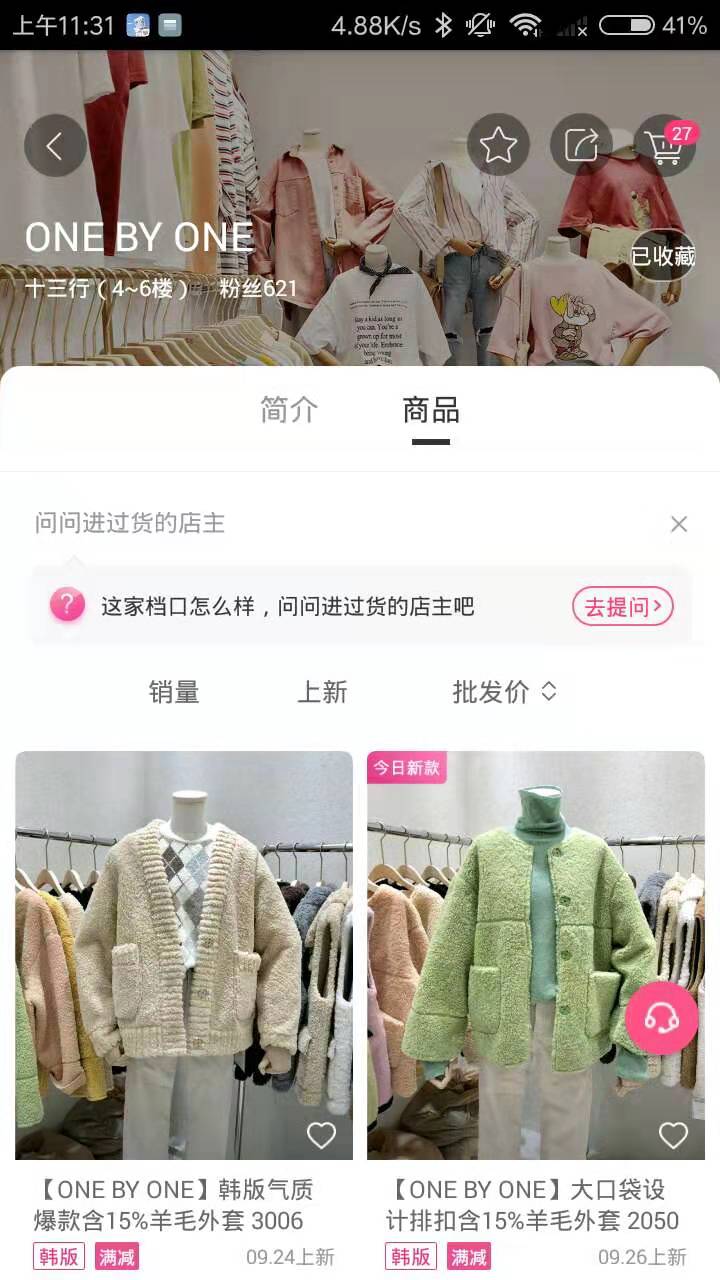Tap the star favorite icon
Image resolution: width=720 pixels, height=1280 pixels.
498,146
